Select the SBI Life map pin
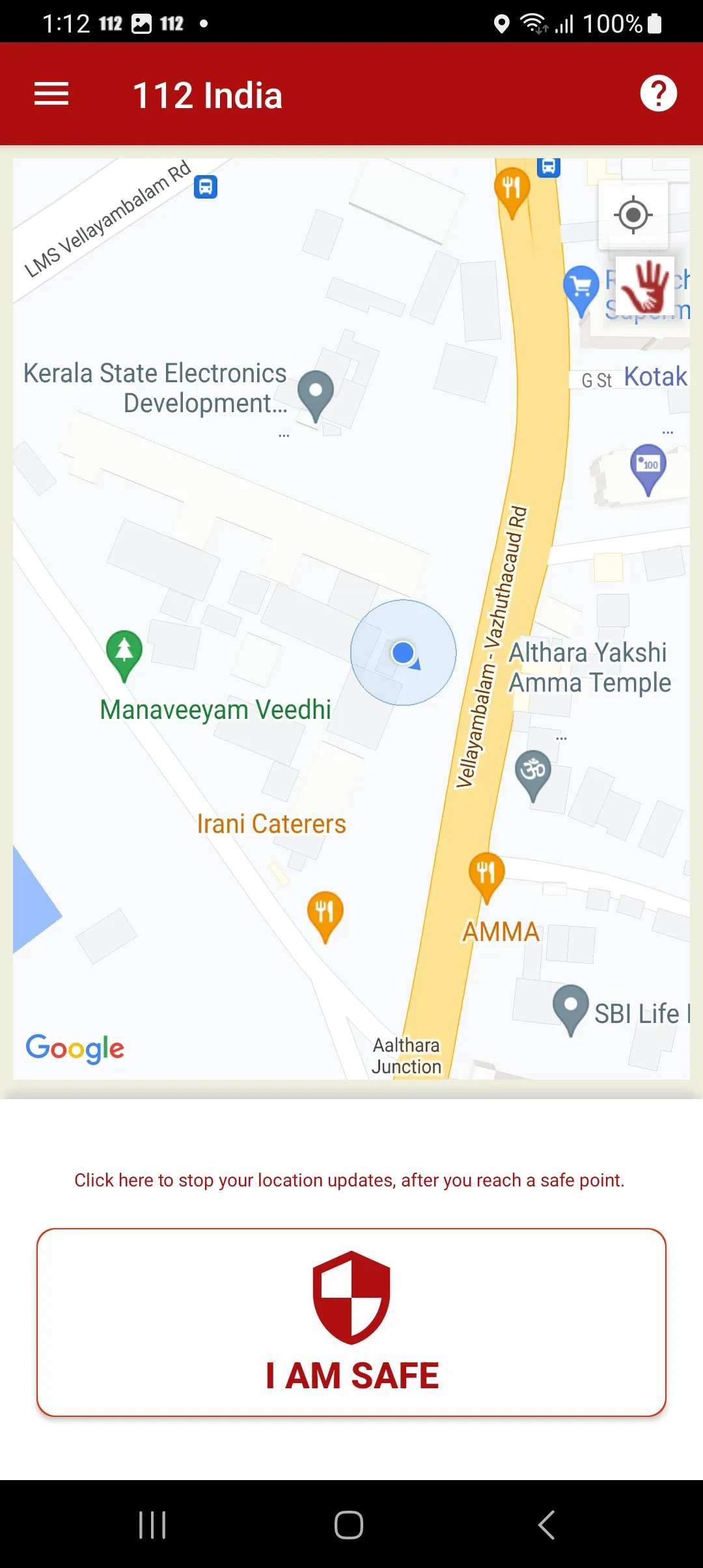 point(570,1007)
